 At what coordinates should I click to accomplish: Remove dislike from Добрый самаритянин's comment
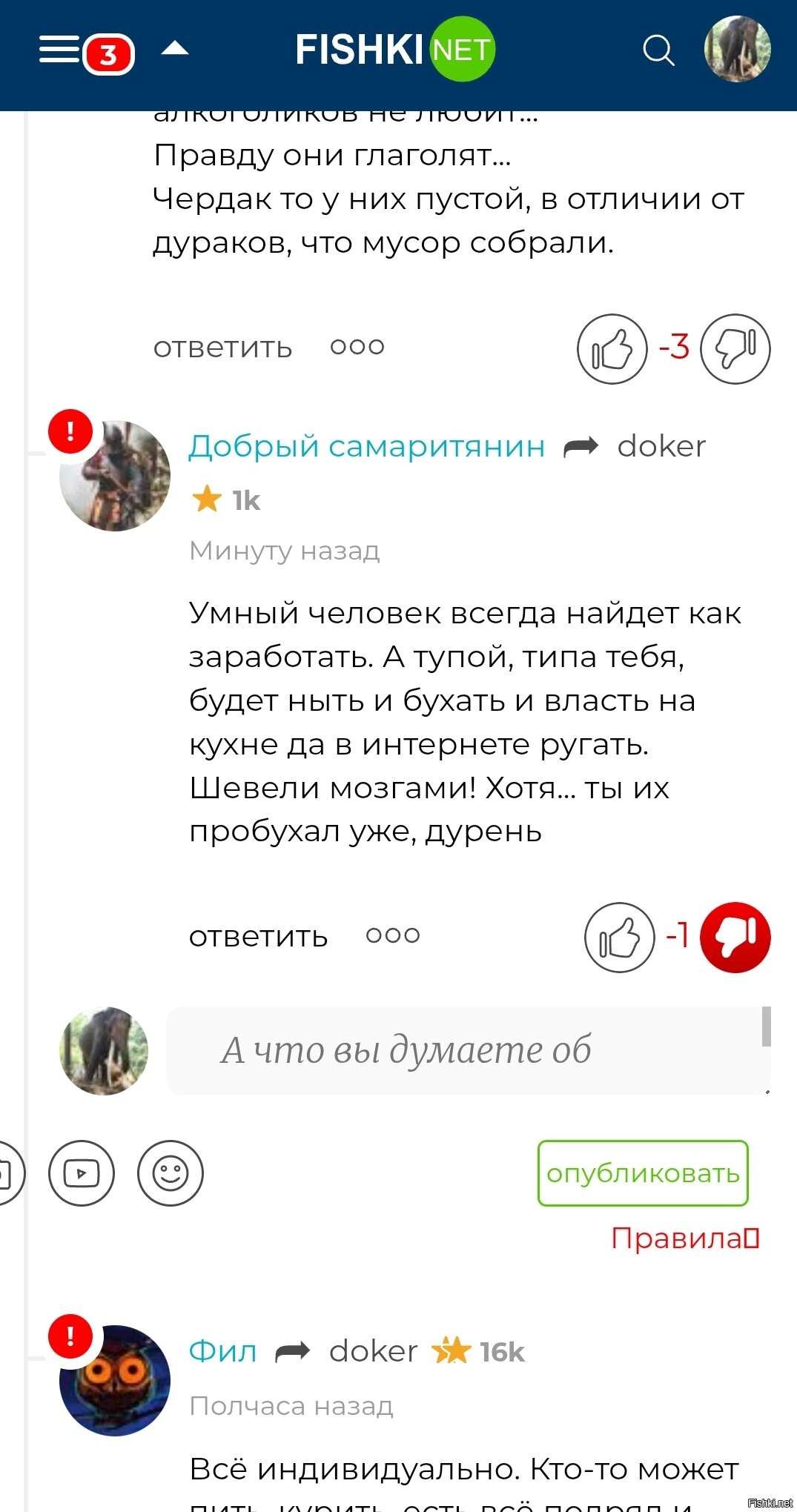point(735,937)
